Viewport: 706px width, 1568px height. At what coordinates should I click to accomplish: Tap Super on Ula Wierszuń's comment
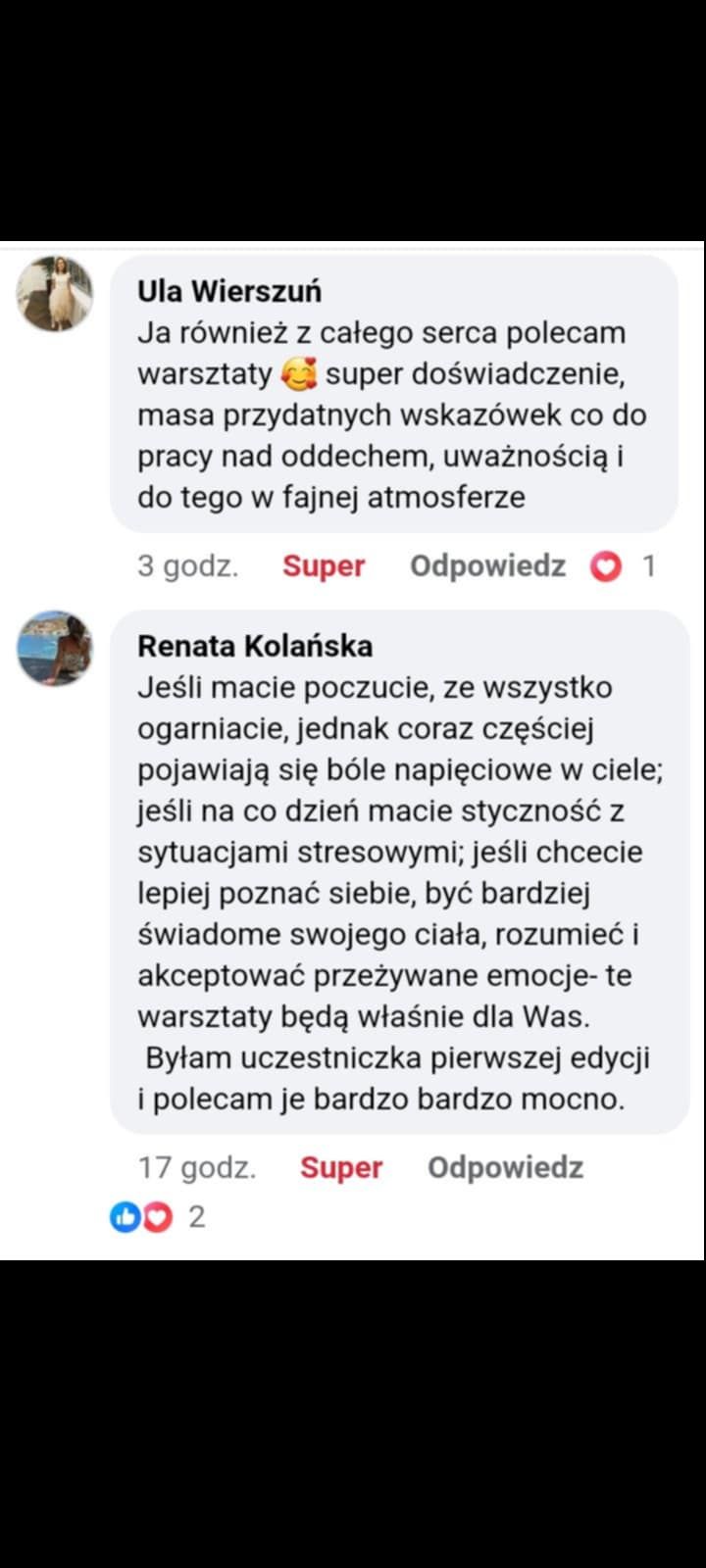324,565
